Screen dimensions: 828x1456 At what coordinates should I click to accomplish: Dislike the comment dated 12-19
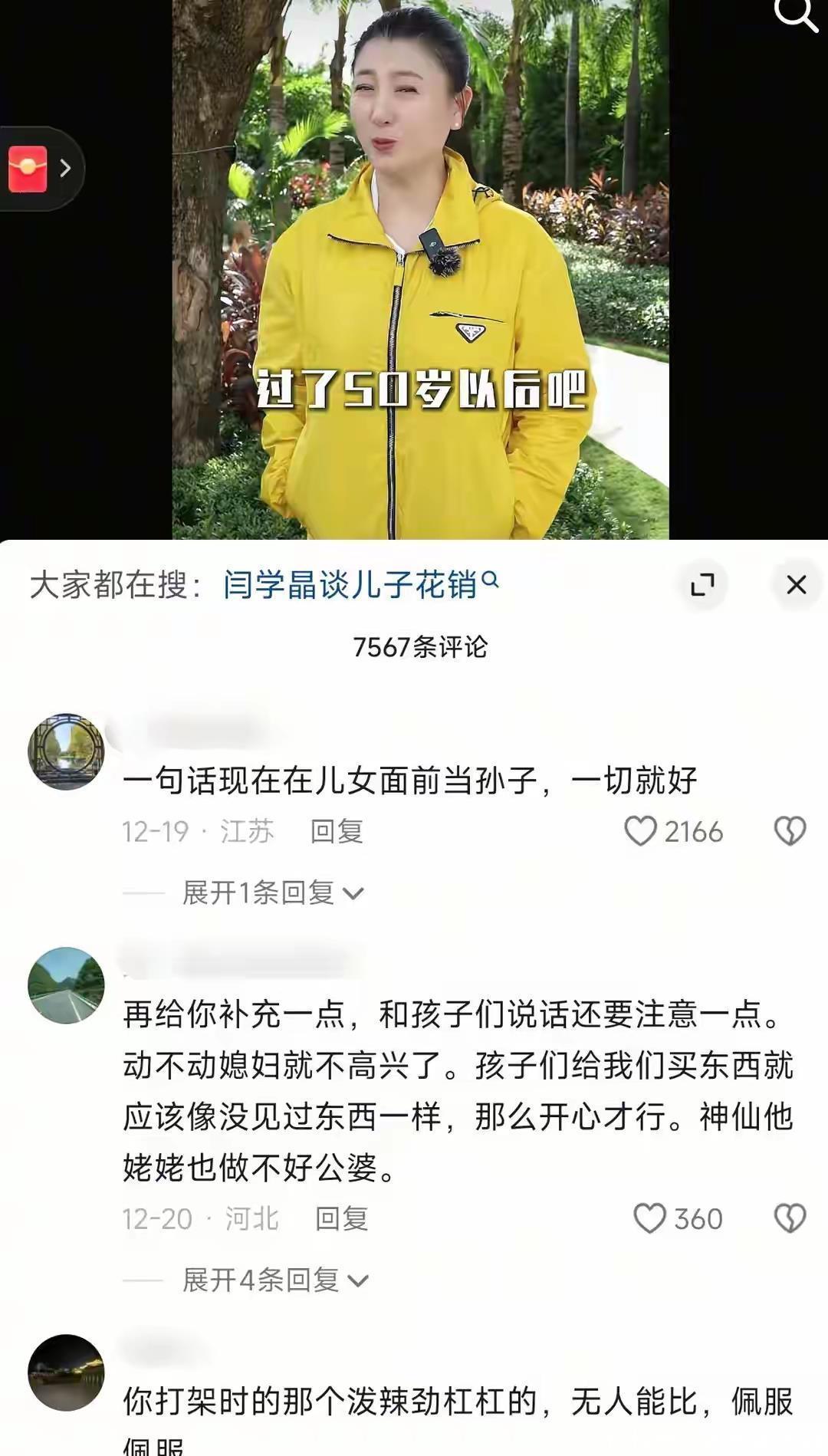(790, 831)
